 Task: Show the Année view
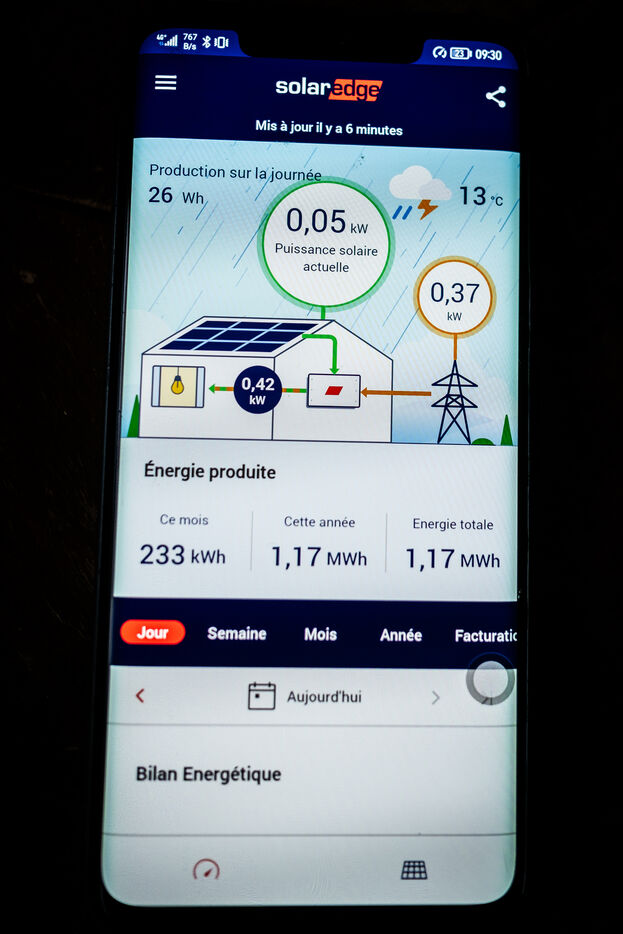401,635
